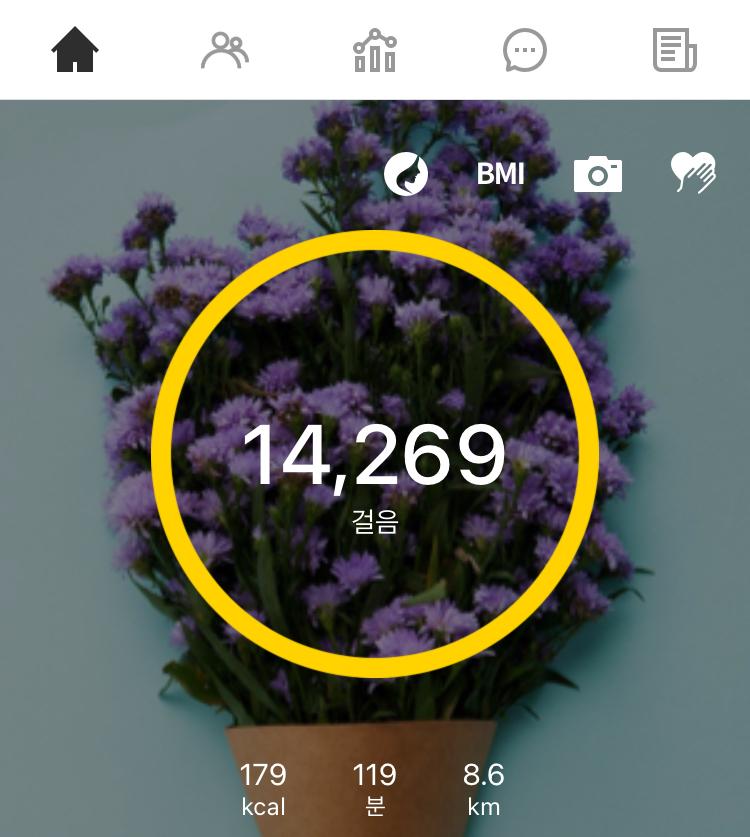Screen dimensions: 750x837
Task: Tap the heart with hand icon
Action: [693, 172]
